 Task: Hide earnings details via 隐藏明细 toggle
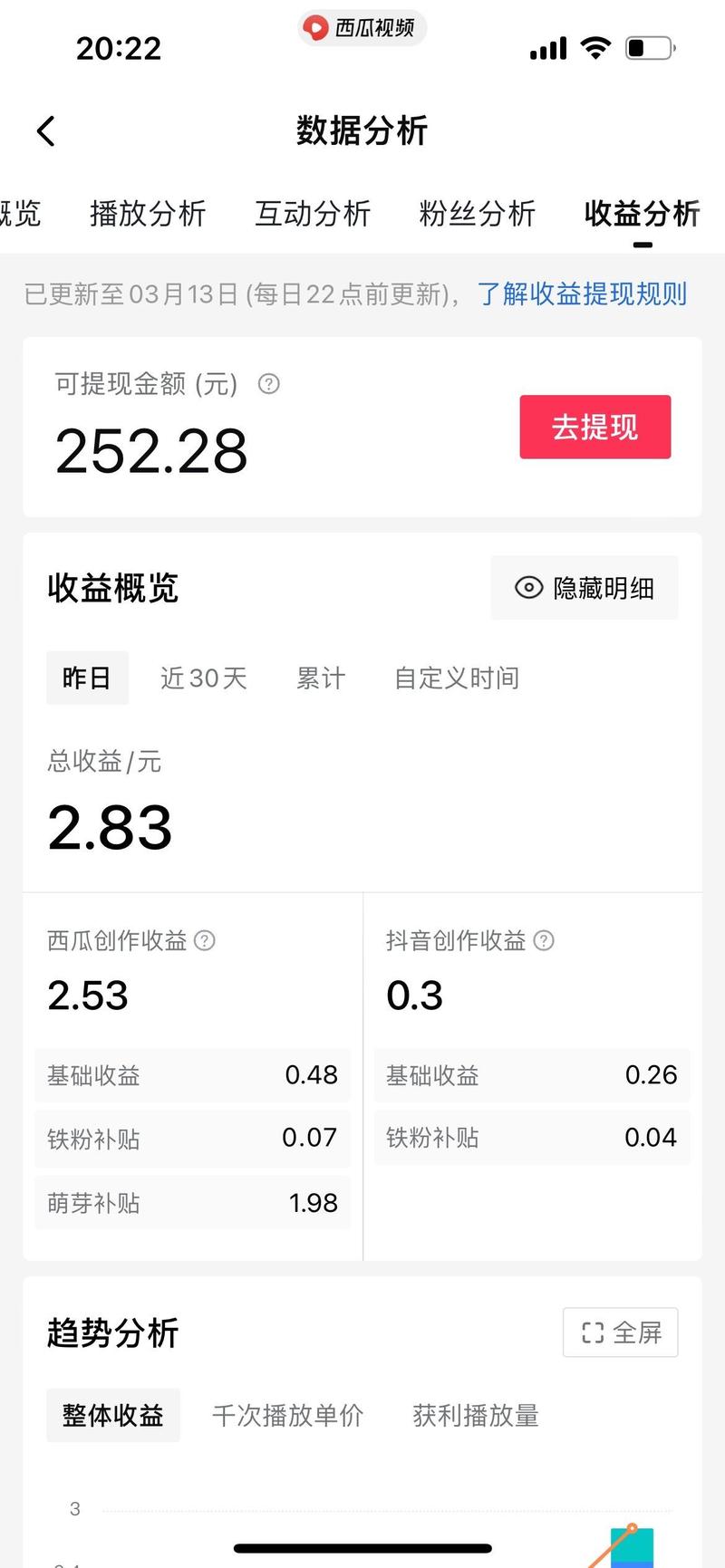pyautogui.click(x=584, y=587)
